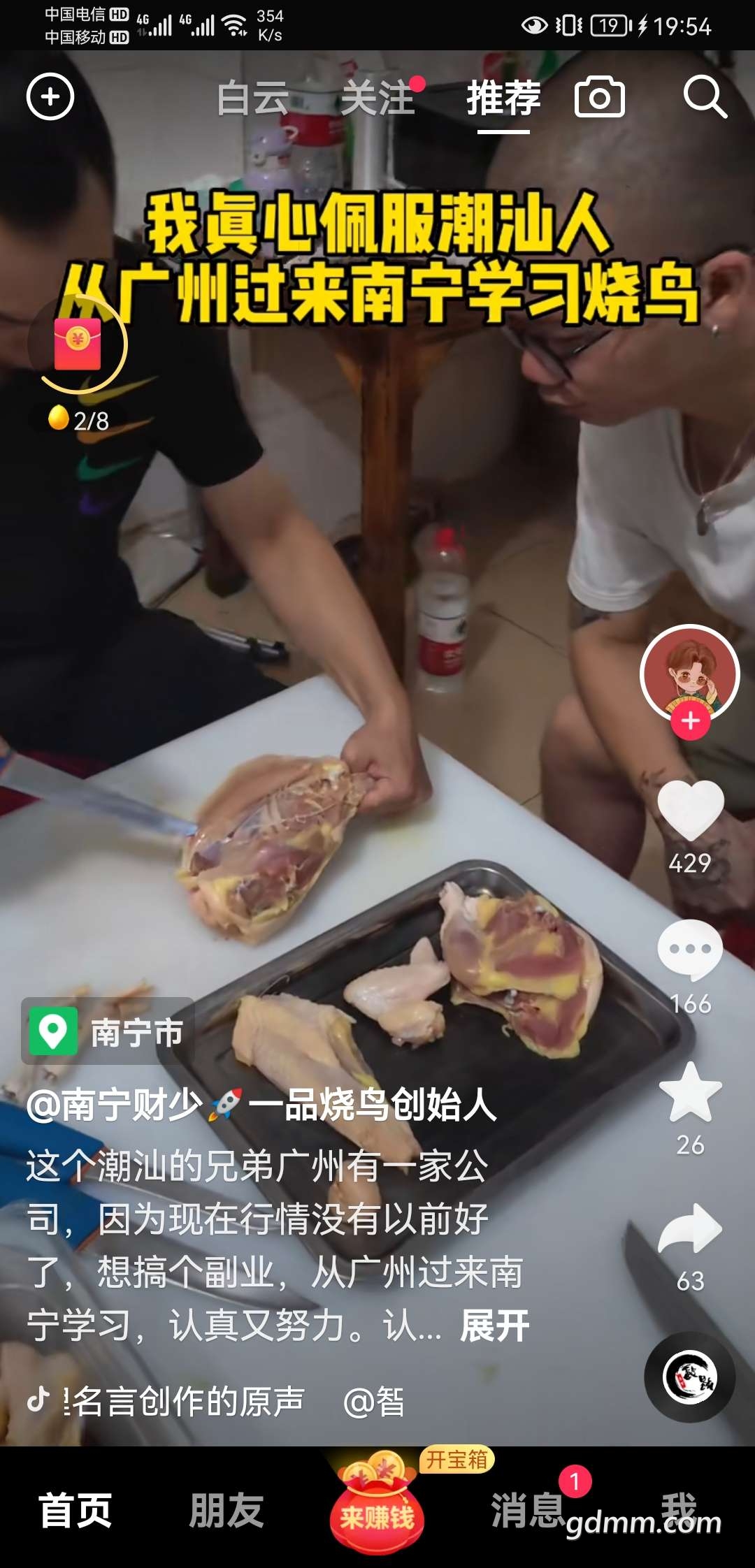Open the spinning music disc

(689, 1377)
